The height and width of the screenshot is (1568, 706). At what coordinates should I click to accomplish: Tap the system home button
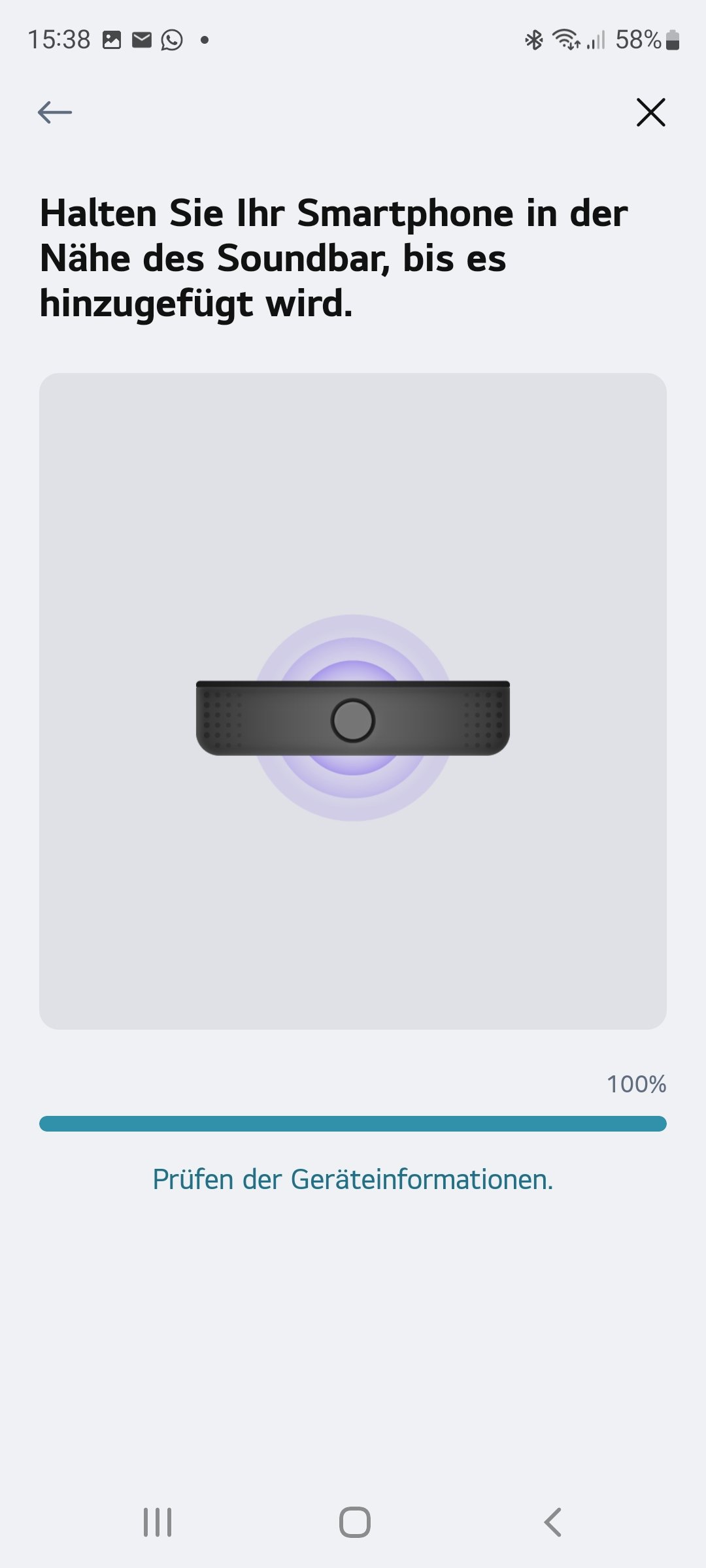click(354, 1522)
